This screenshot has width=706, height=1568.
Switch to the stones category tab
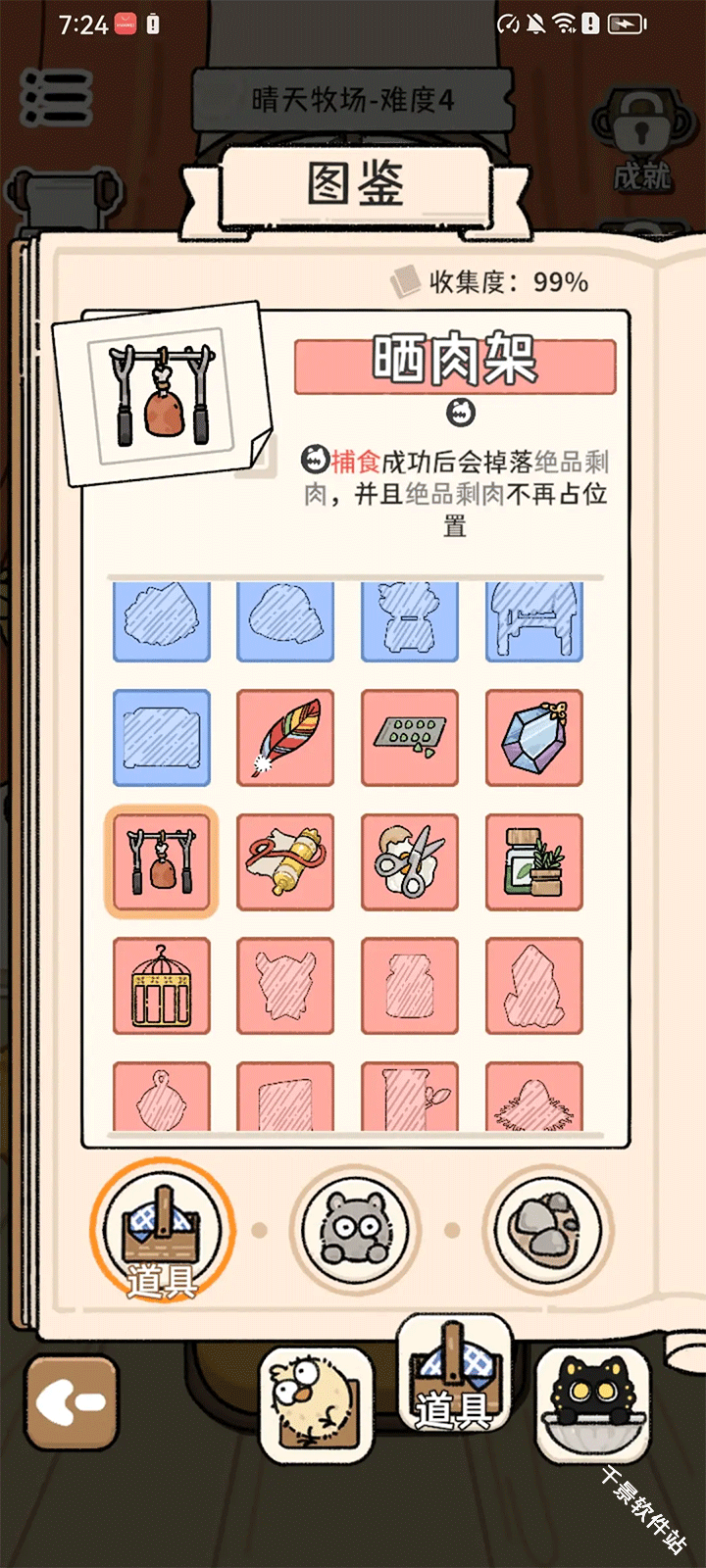(545, 1228)
